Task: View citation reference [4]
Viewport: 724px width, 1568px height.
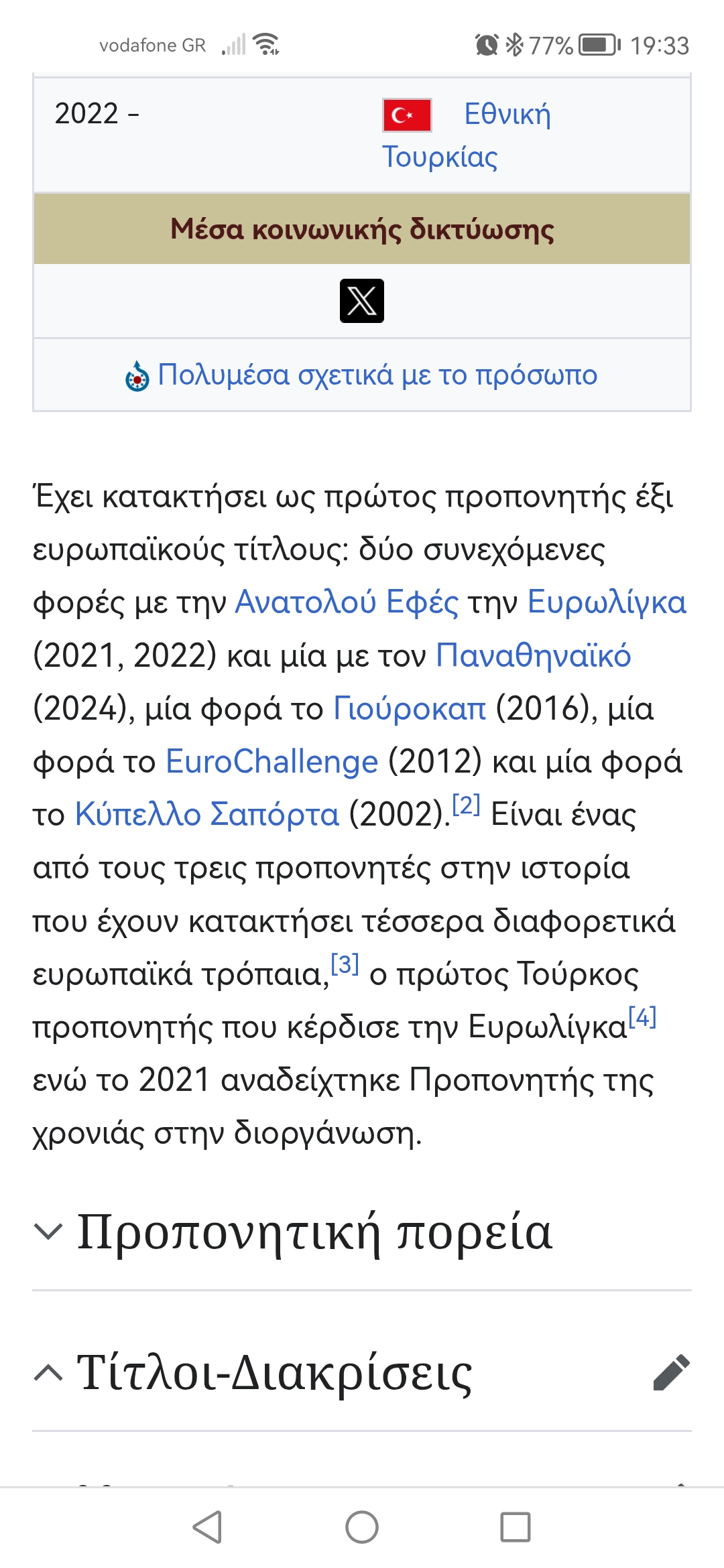Action: (x=642, y=1017)
